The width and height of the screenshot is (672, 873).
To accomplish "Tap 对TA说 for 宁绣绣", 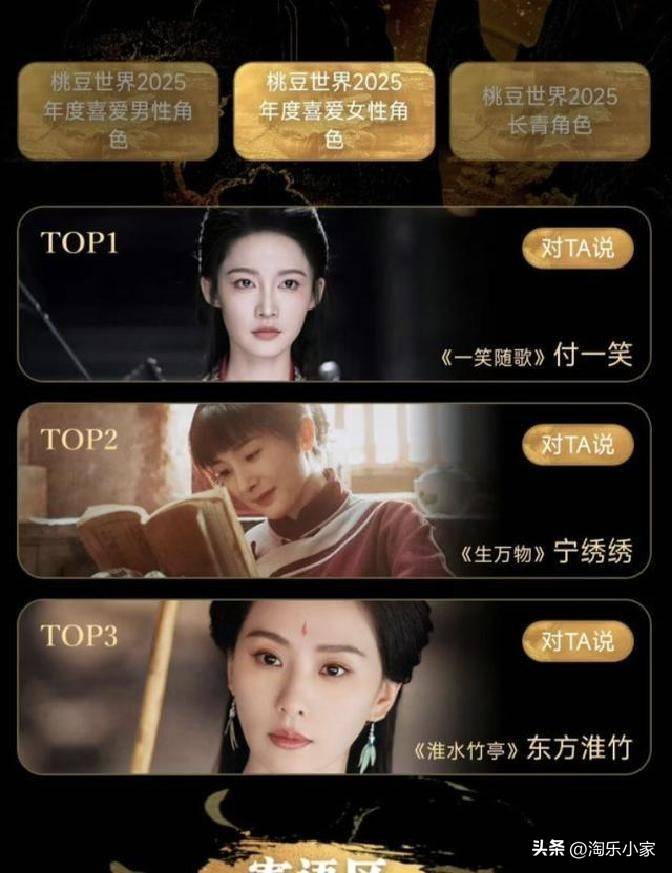I will coord(577,444).
